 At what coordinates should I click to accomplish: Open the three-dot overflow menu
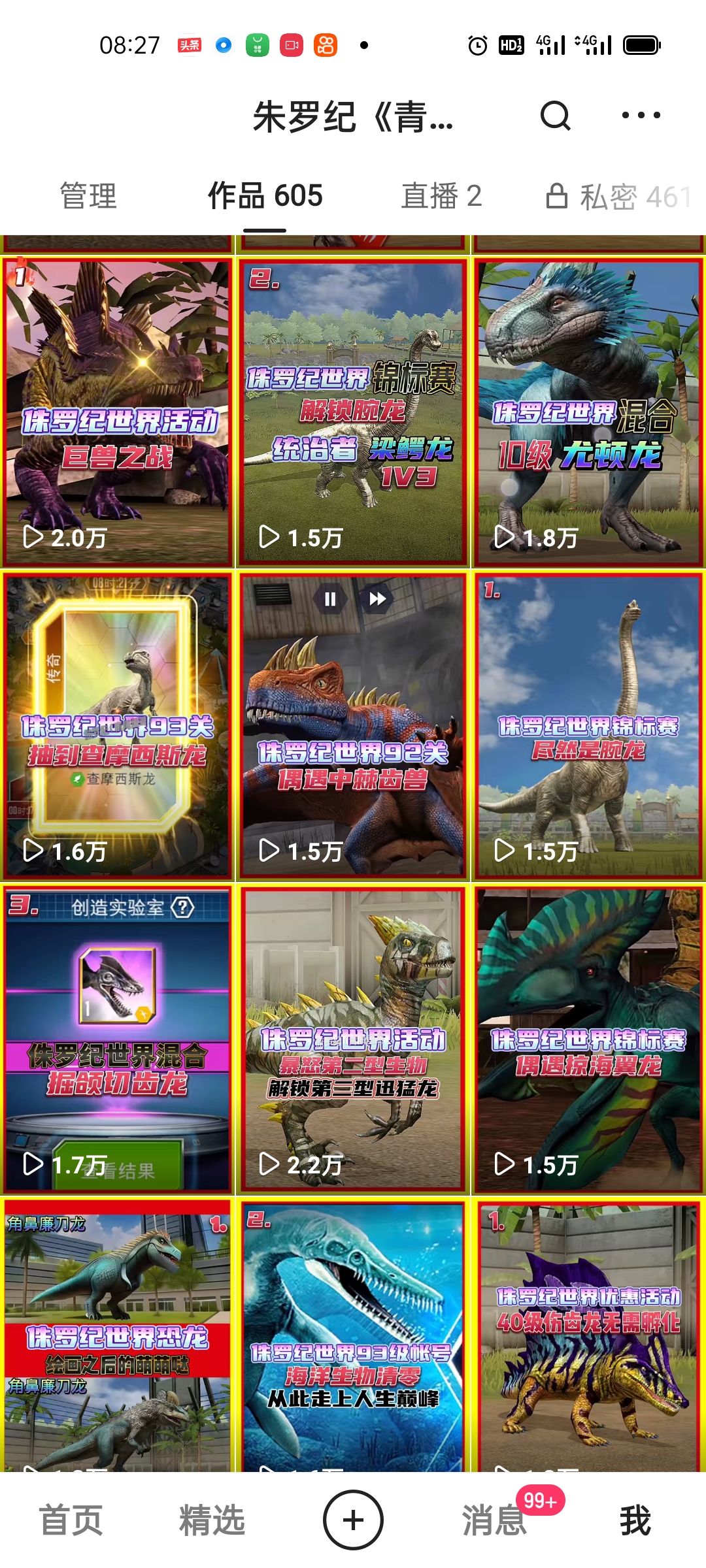[x=641, y=116]
